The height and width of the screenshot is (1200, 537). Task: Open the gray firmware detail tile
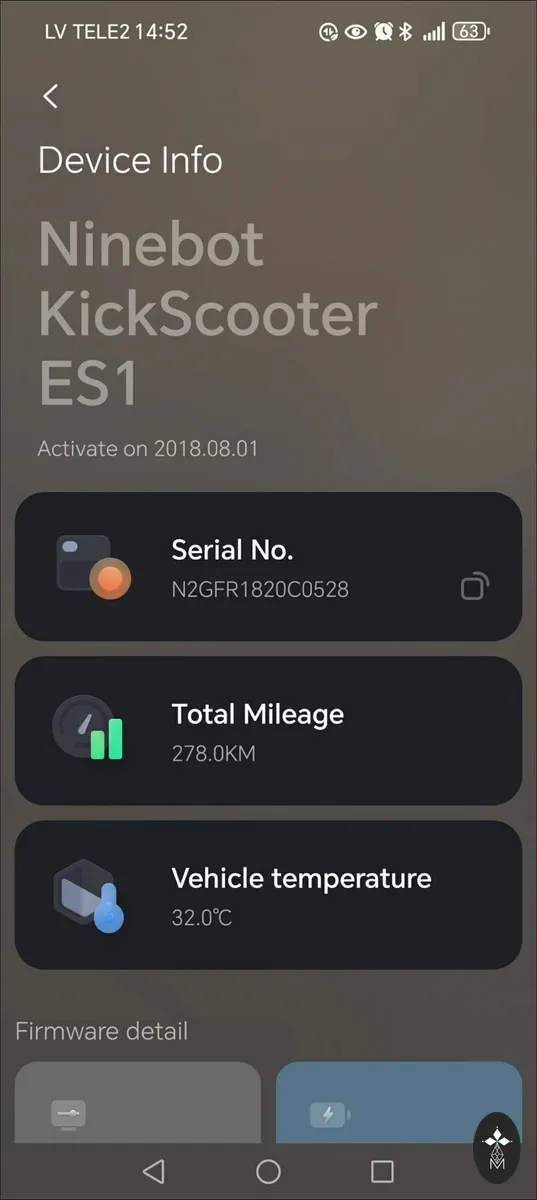point(138,1102)
